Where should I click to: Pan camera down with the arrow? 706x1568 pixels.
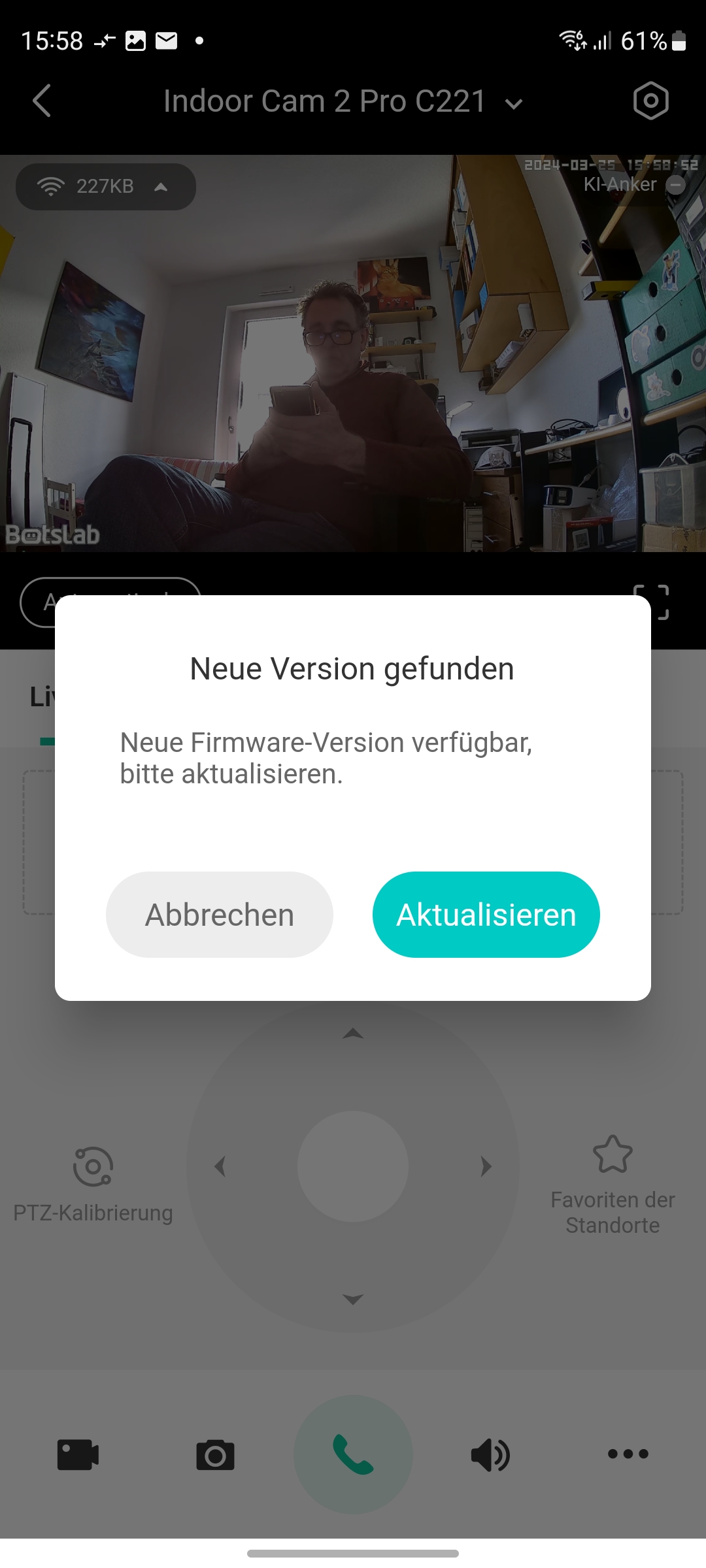pos(353,1299)
